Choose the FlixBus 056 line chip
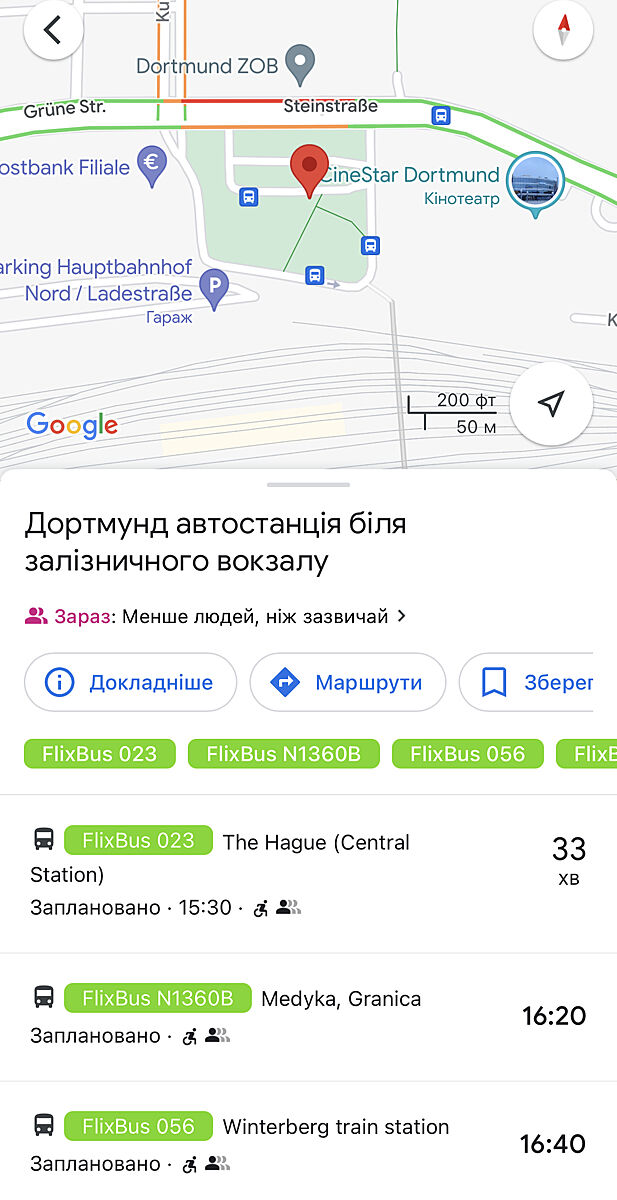617x1200 pixels. click(x=467, y=754)
